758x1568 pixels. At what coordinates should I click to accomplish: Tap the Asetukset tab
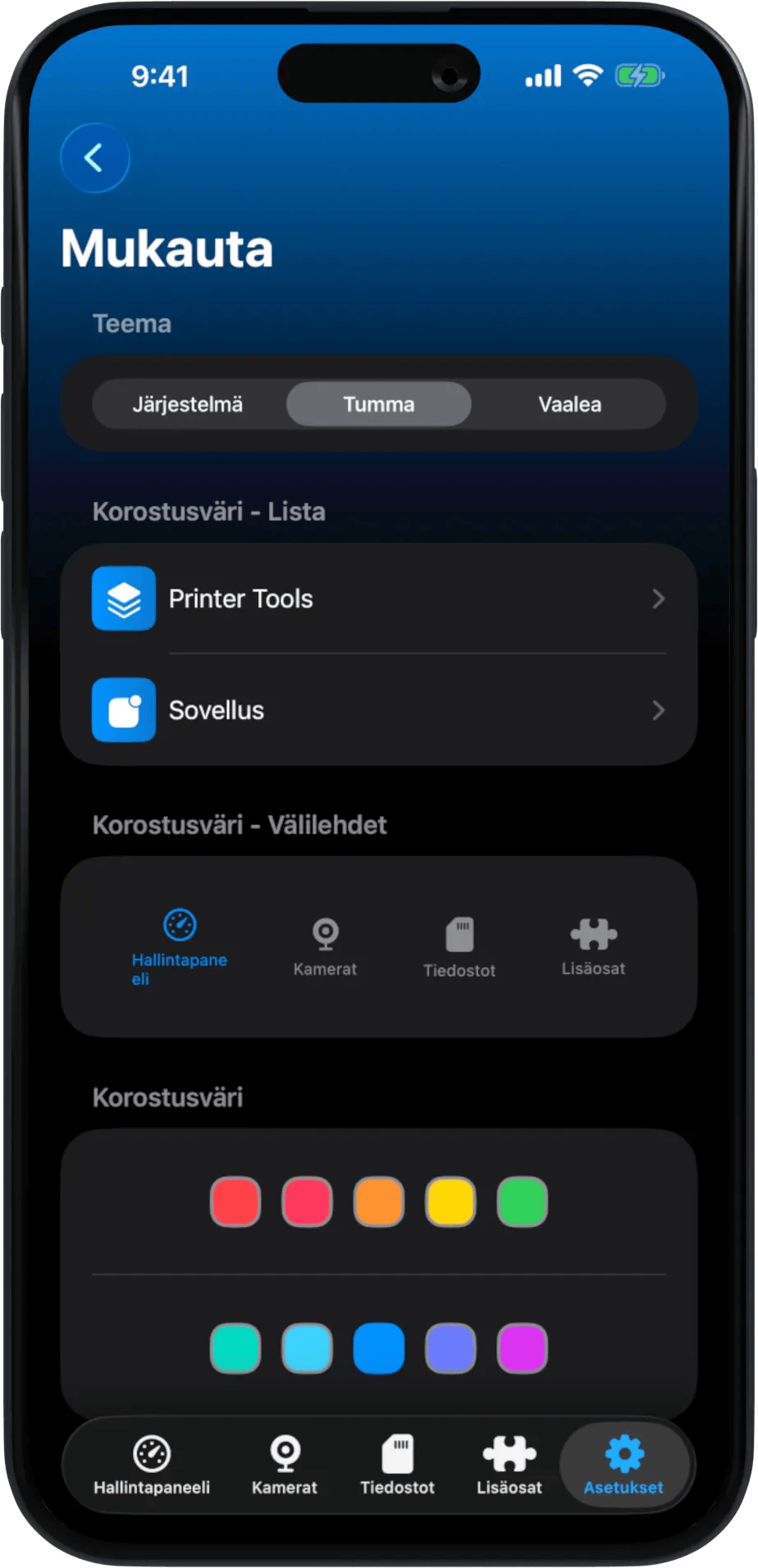(x=624, y=1465)
